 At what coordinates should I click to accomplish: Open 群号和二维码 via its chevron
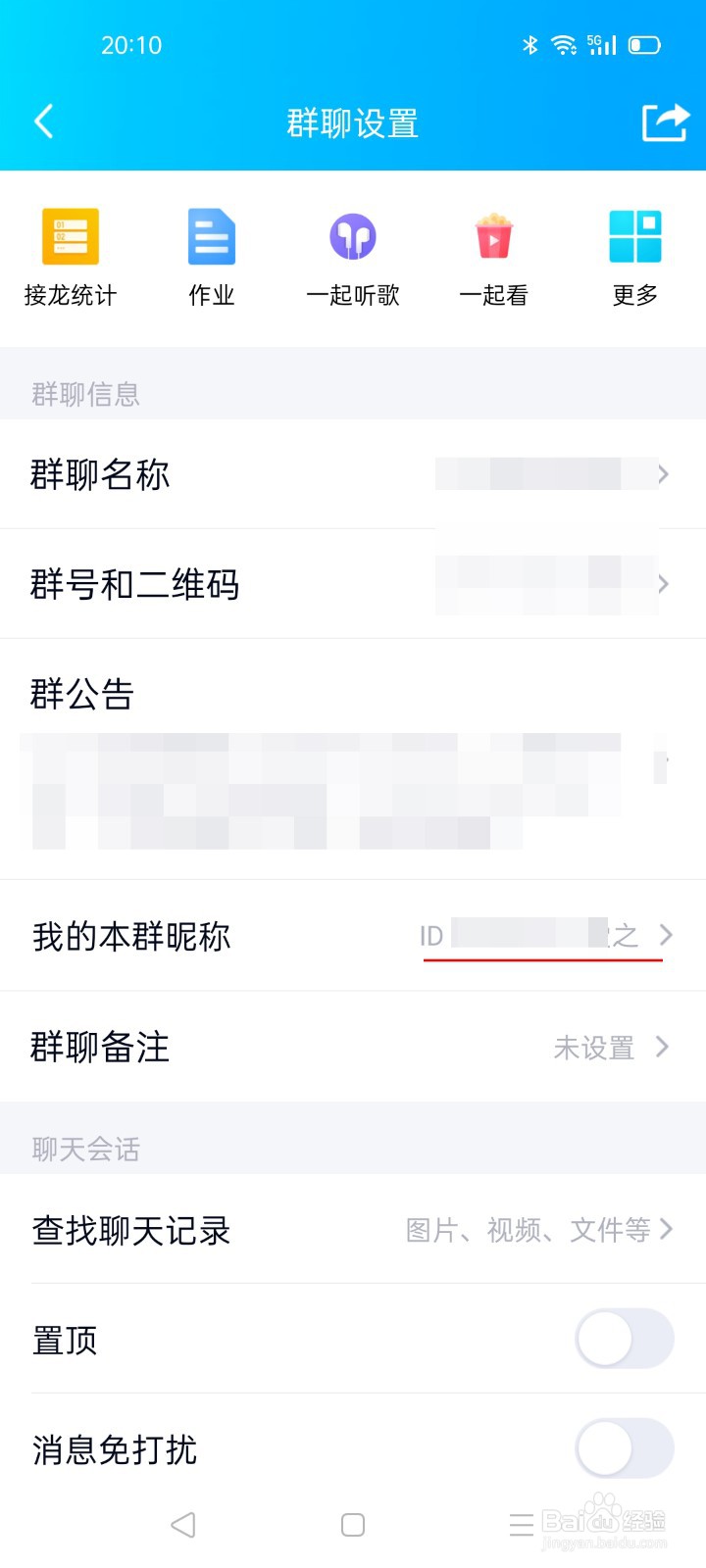click(x=665, y=583)
